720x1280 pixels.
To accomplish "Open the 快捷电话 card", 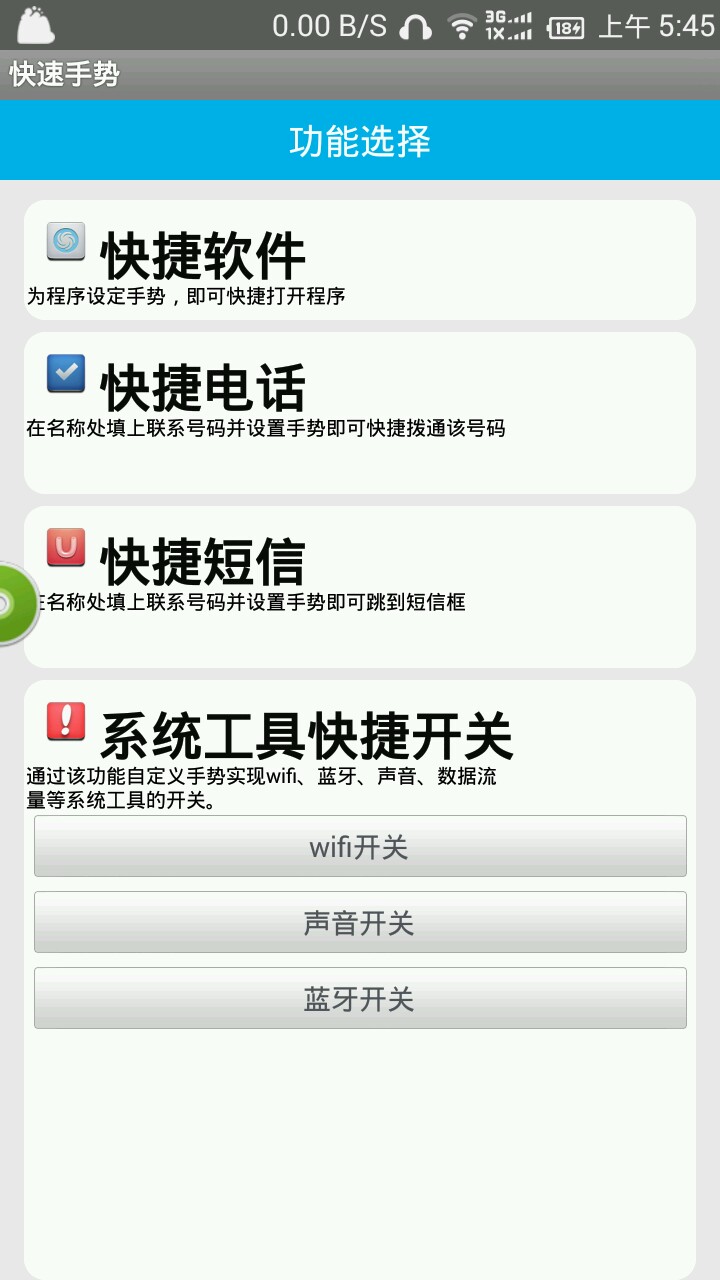I will [359, 412].
